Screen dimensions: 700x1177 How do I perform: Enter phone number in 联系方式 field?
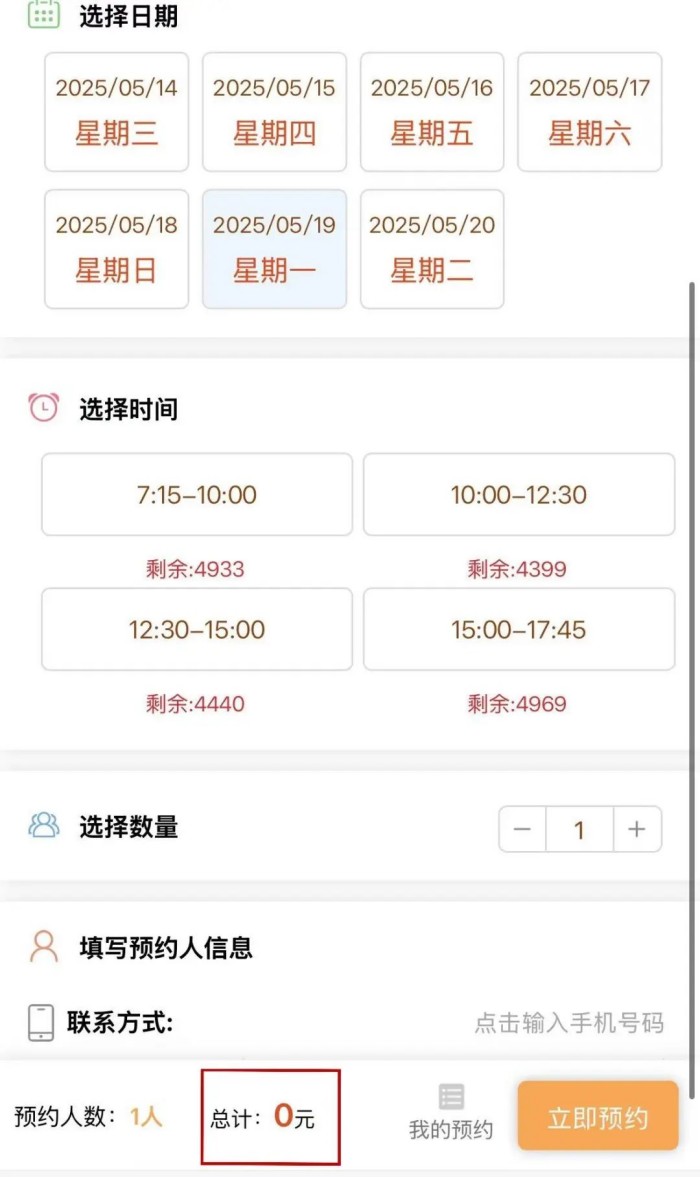(569, 1022)
